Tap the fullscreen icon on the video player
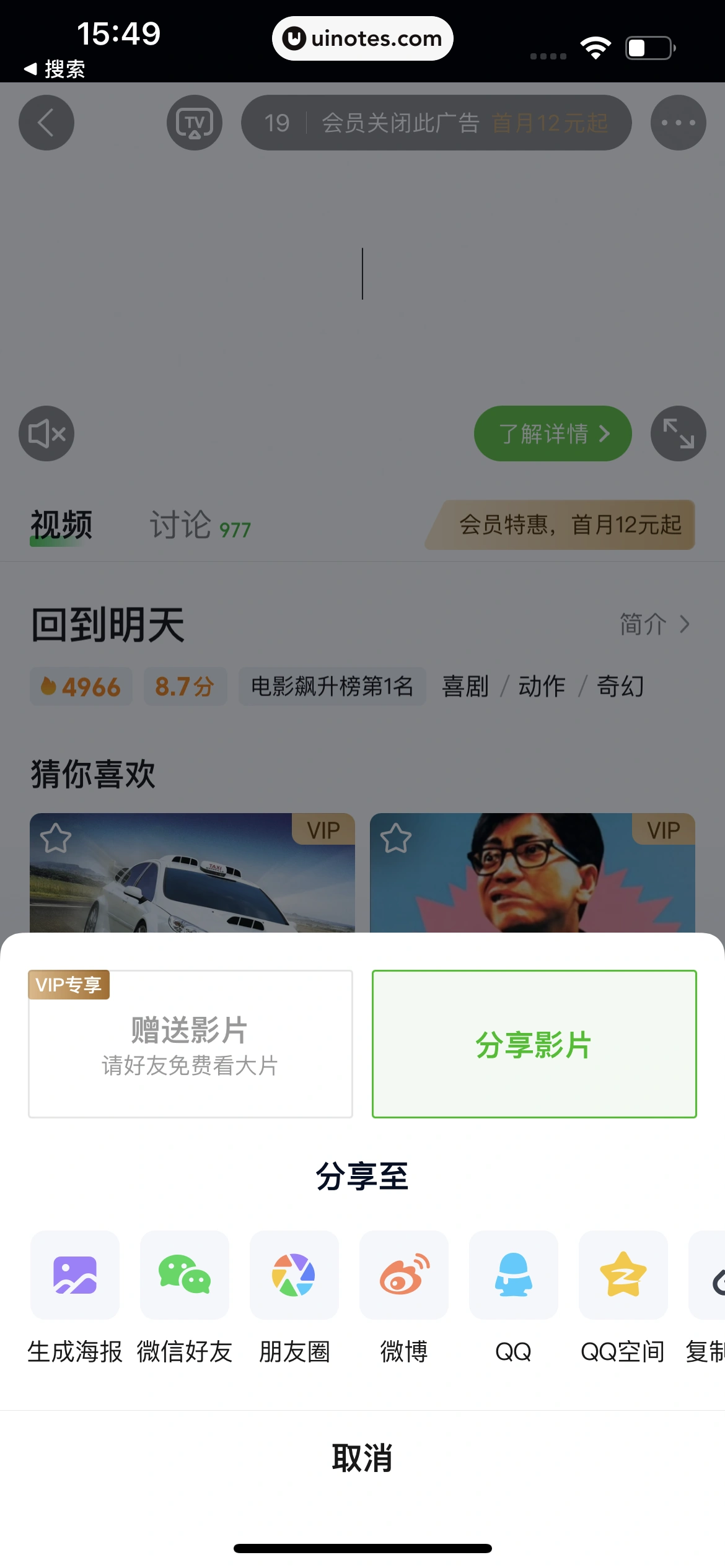The width and height of the screenshot is (725, 1568). tap(678, 433)
